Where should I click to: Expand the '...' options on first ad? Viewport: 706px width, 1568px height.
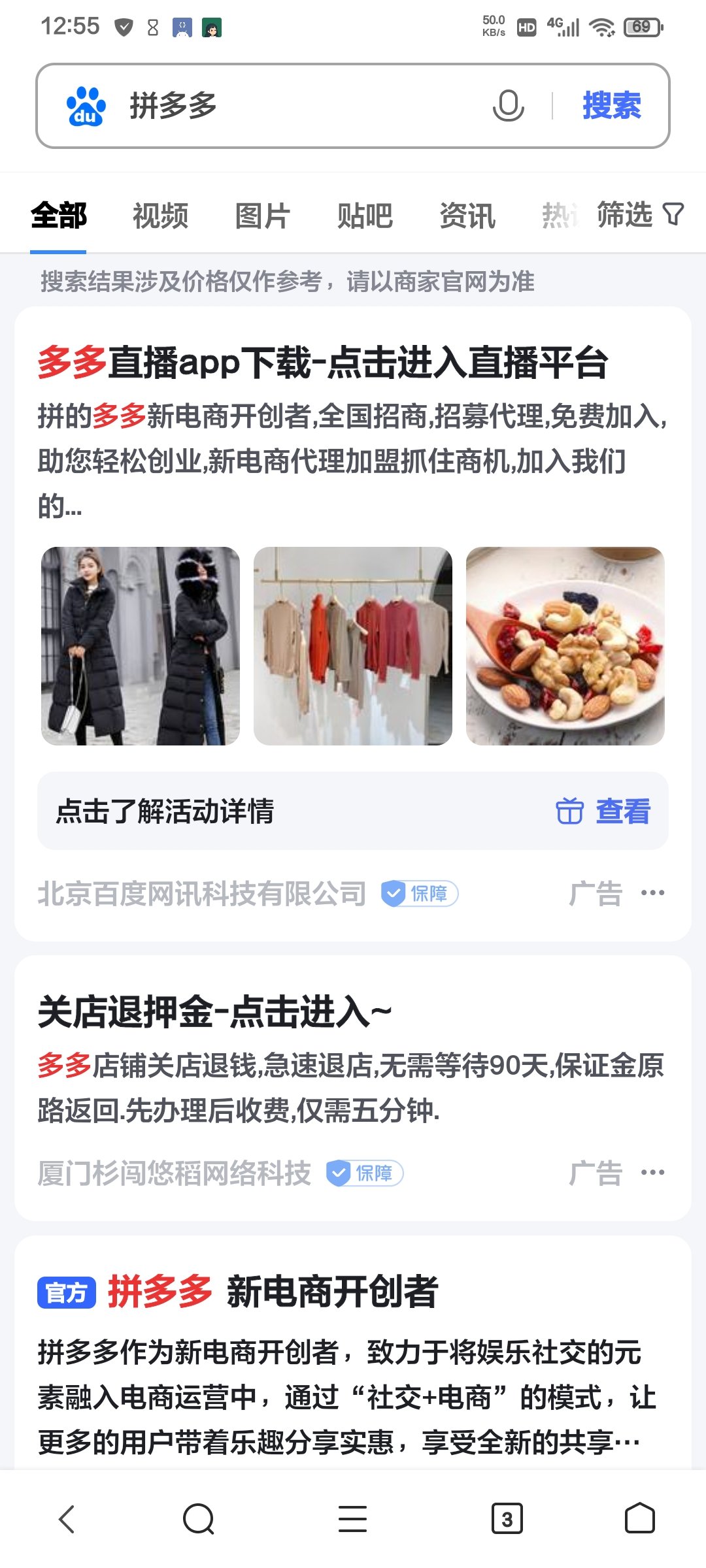coord(654,892)
